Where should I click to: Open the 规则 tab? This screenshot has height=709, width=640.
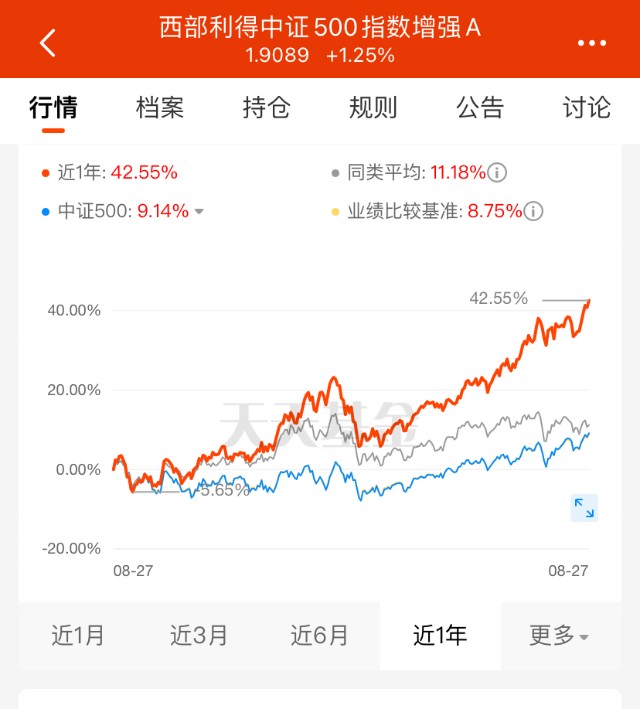(373, 108)
